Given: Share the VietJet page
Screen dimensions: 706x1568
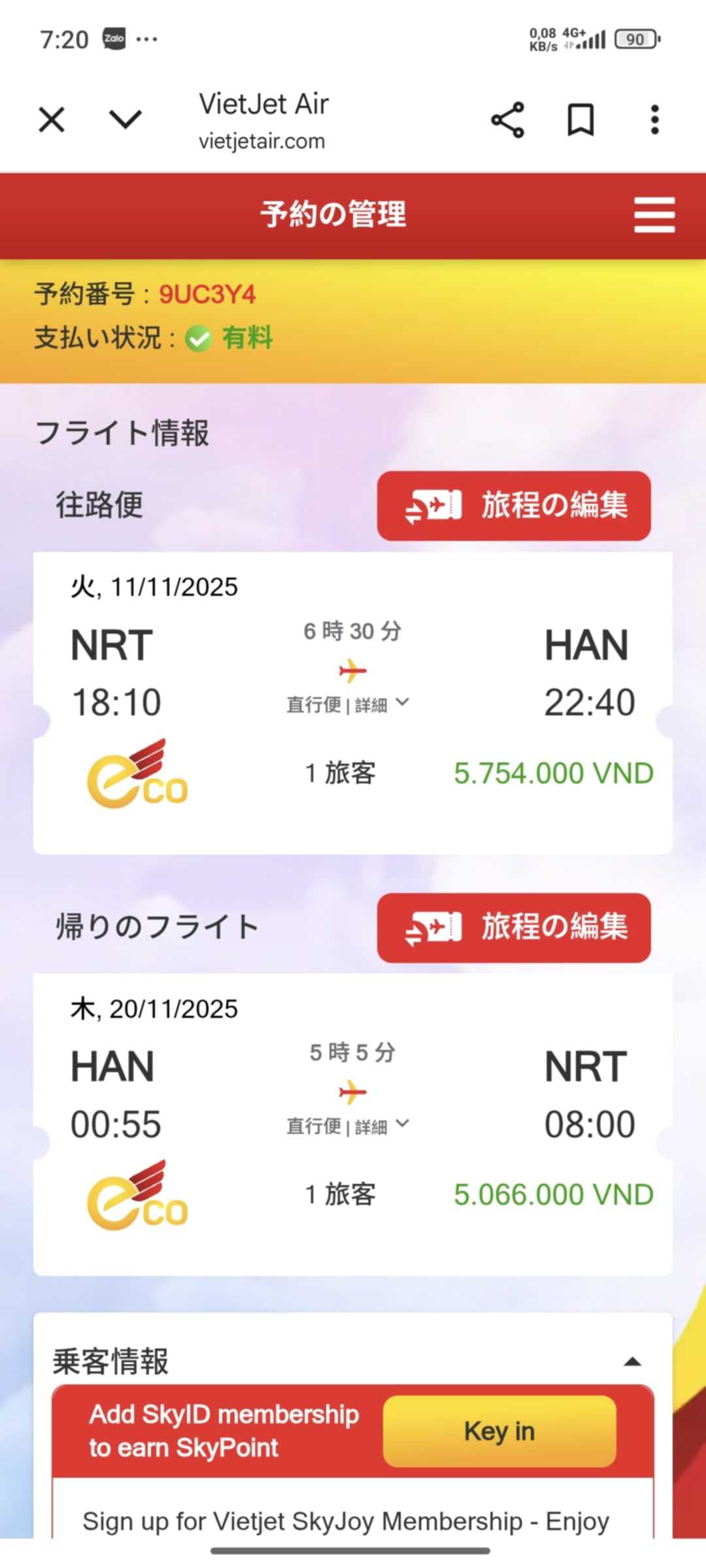Looking at the screenshot, I should 507,120.
